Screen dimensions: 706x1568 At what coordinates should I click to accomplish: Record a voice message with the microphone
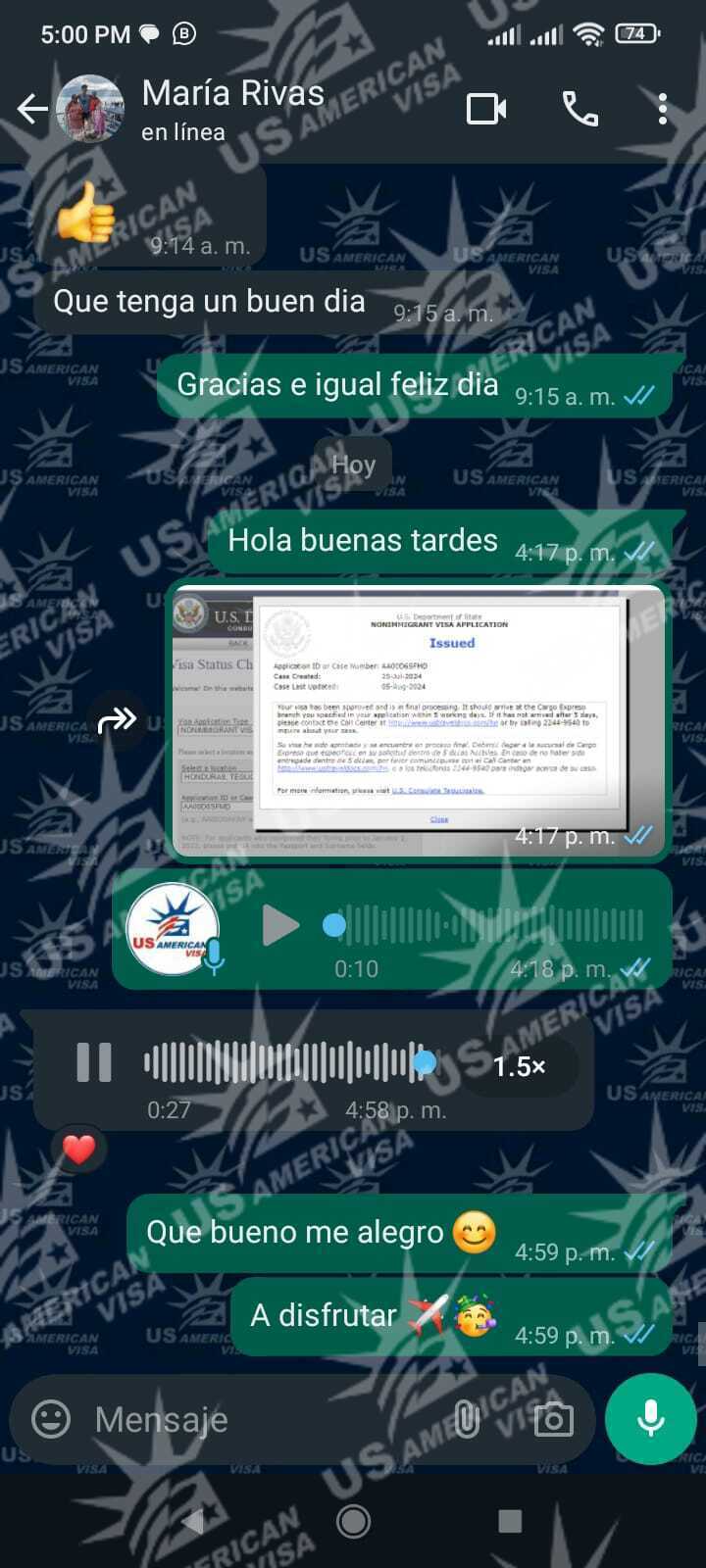(650, 1418)
